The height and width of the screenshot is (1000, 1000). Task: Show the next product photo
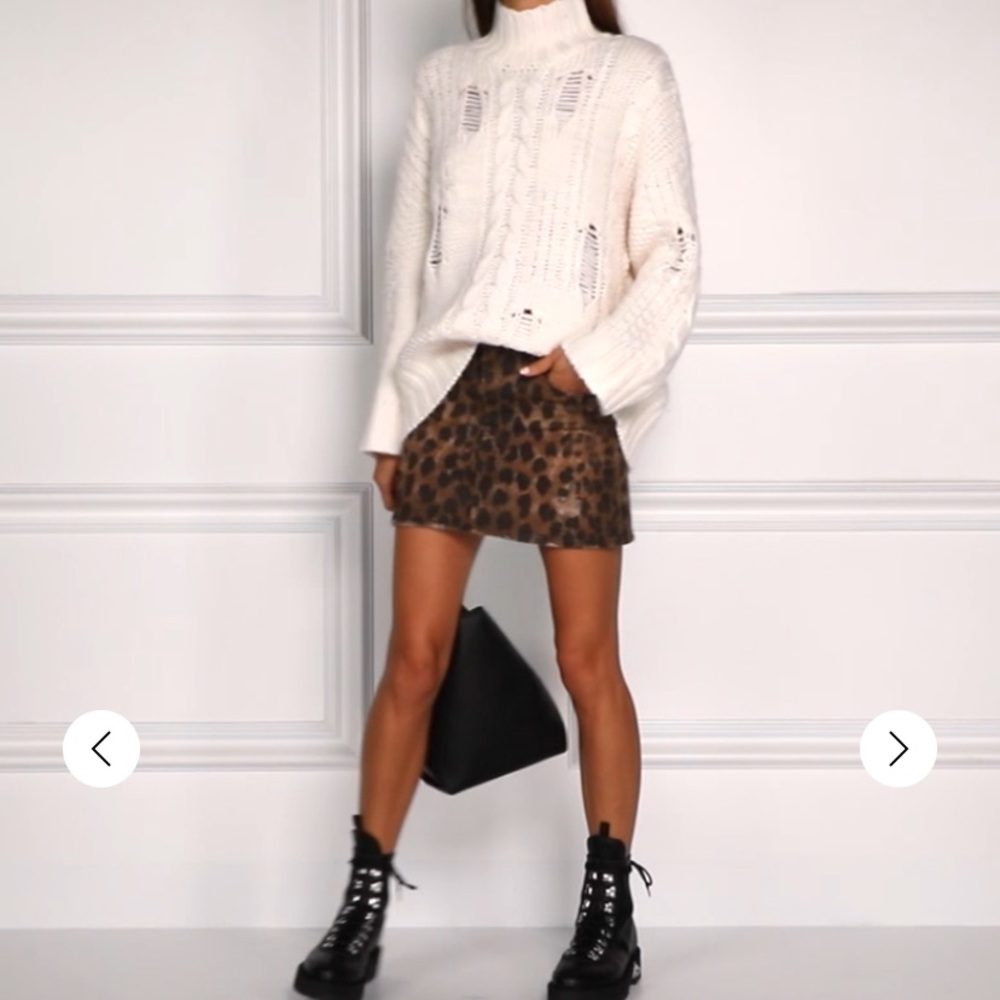click(898, 748)
